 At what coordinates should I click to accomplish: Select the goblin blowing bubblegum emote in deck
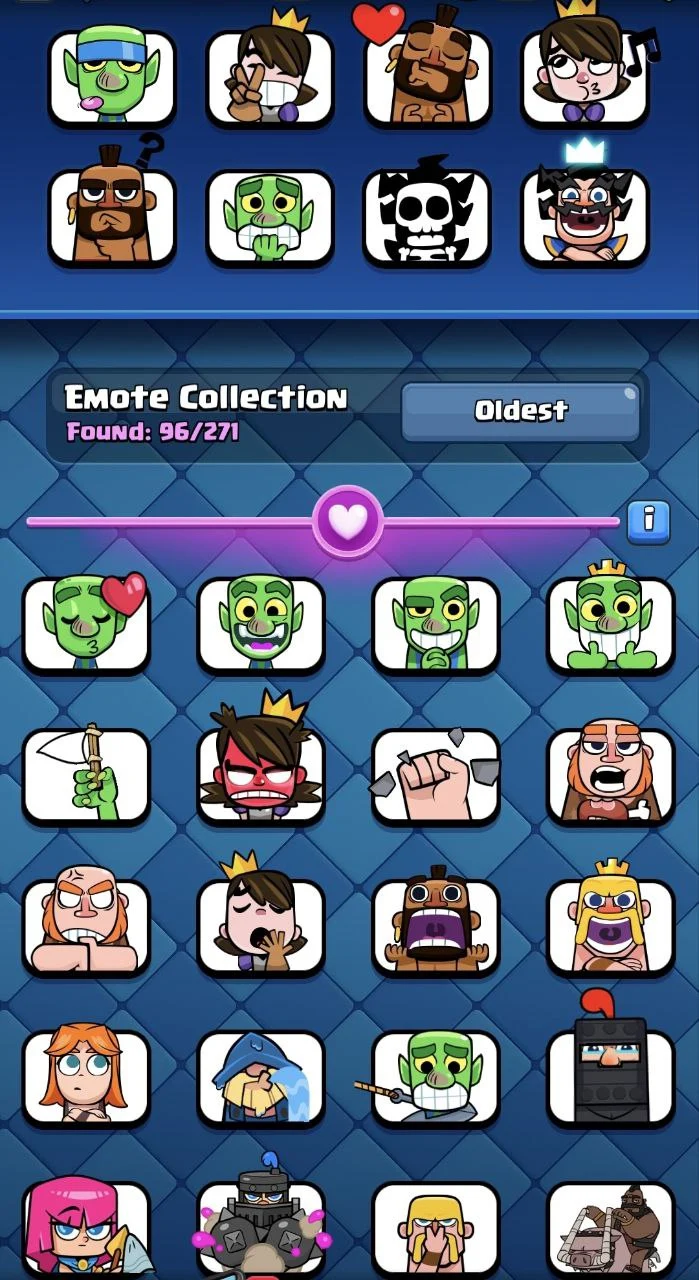pyautogui.click(x=111, y=78)
